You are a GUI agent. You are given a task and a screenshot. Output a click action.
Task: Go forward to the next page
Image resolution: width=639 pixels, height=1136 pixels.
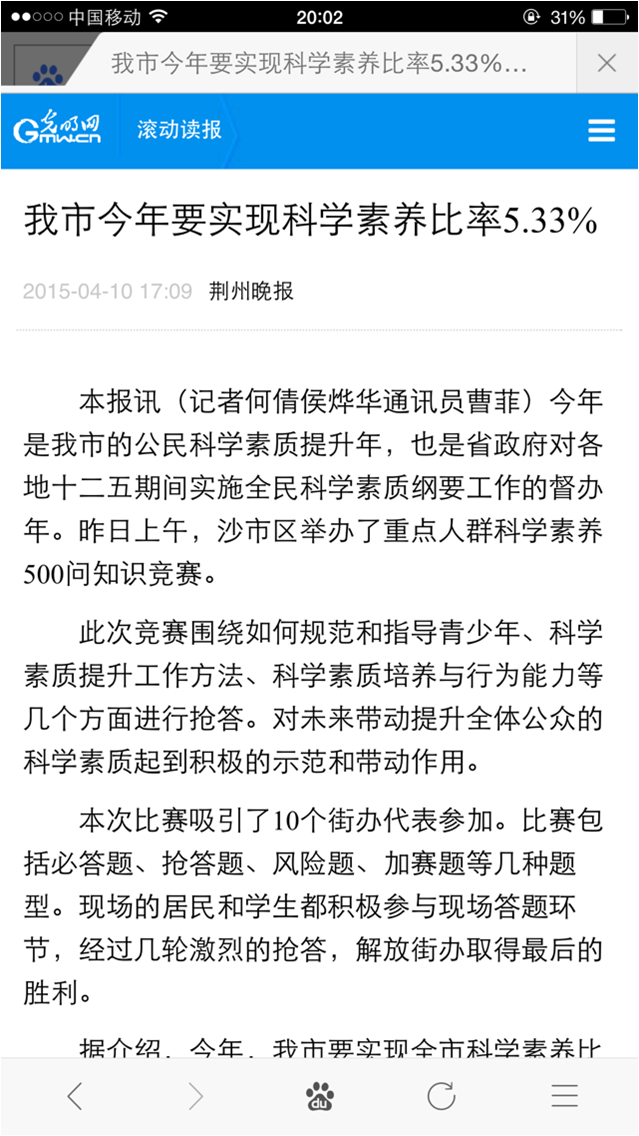click(x=196, y=1097)
